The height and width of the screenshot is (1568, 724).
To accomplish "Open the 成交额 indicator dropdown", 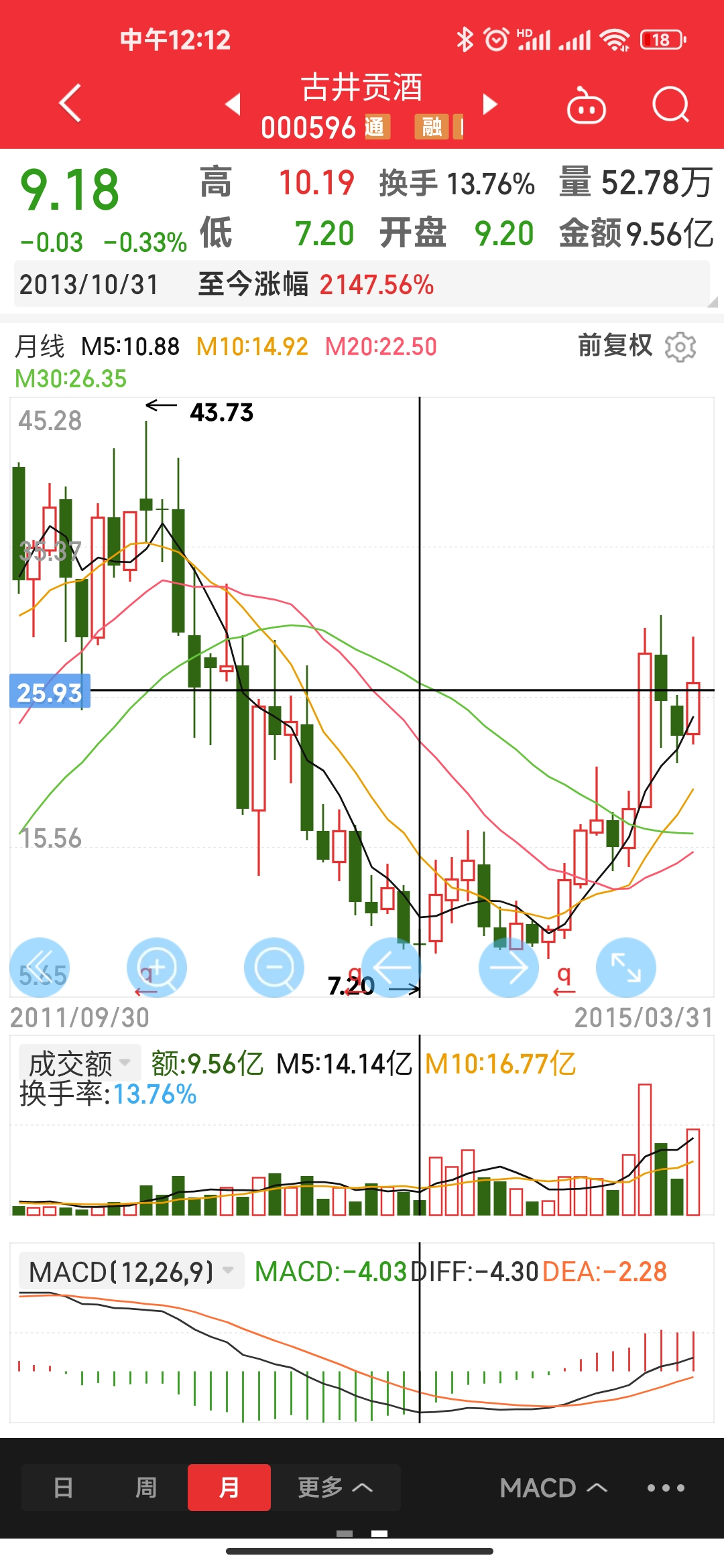I will point(80,1063).
